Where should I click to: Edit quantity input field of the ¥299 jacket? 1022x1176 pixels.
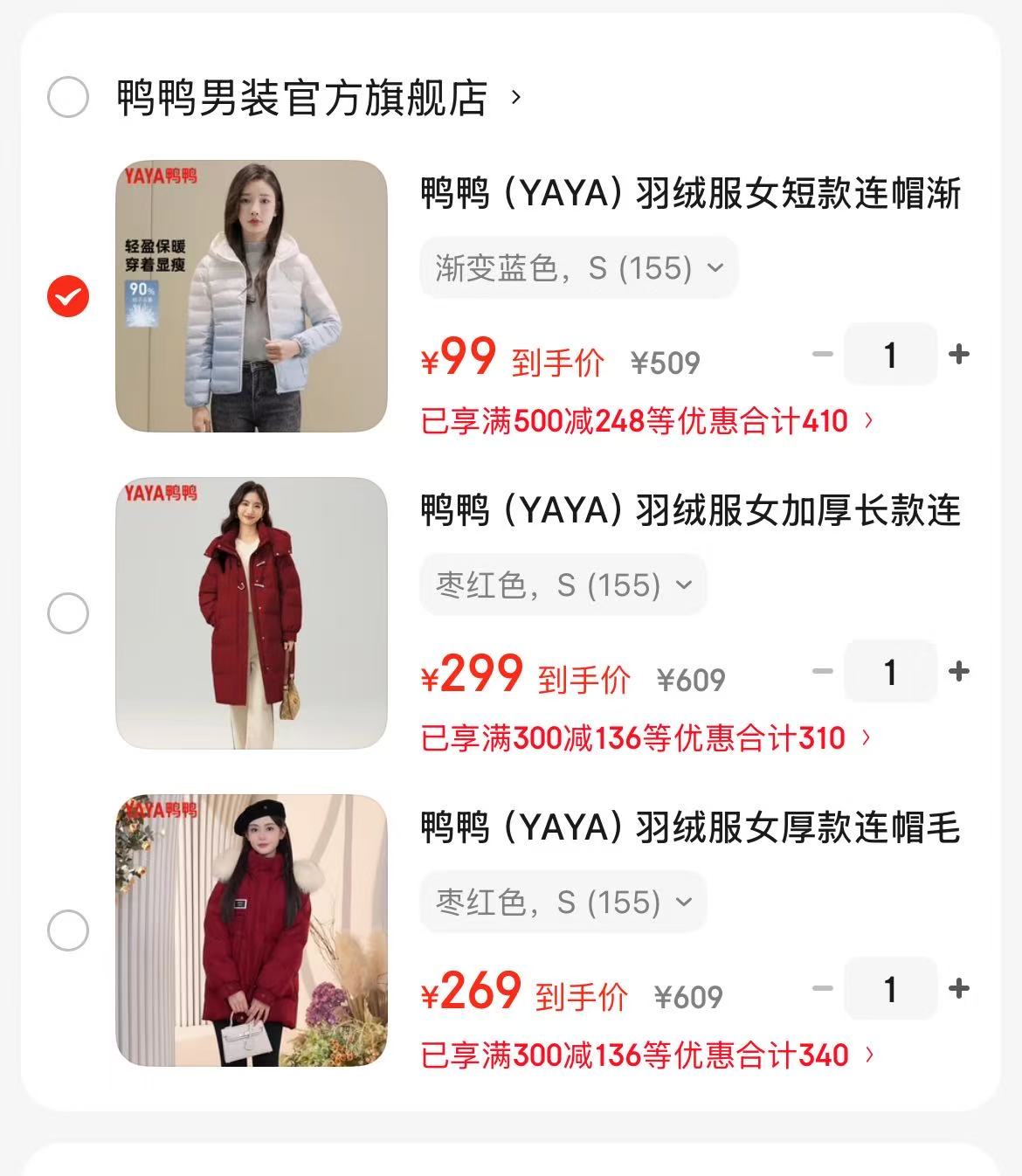pyautogui.click(x=890, y=672)
